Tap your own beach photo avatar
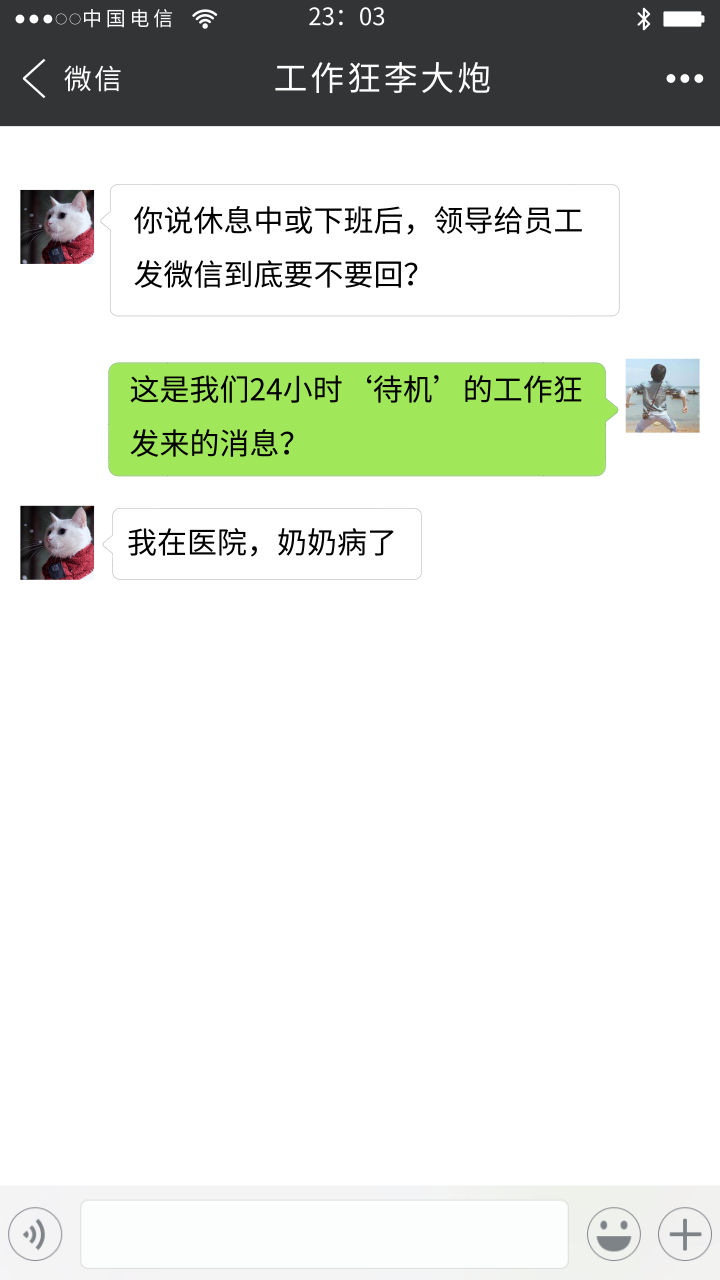Screen dimensions: 720x1280 pos(662,397)
